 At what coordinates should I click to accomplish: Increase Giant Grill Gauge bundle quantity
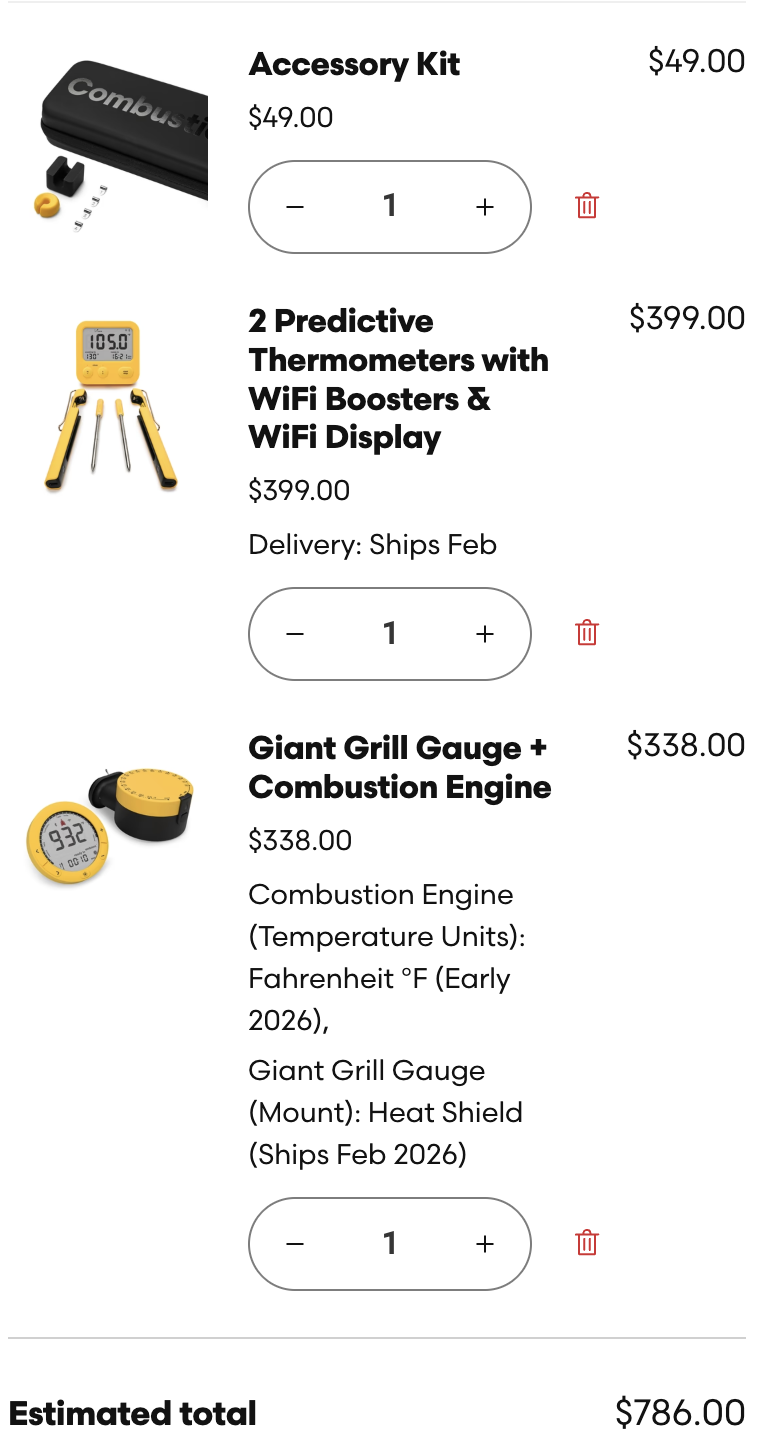coord(485,1244)
